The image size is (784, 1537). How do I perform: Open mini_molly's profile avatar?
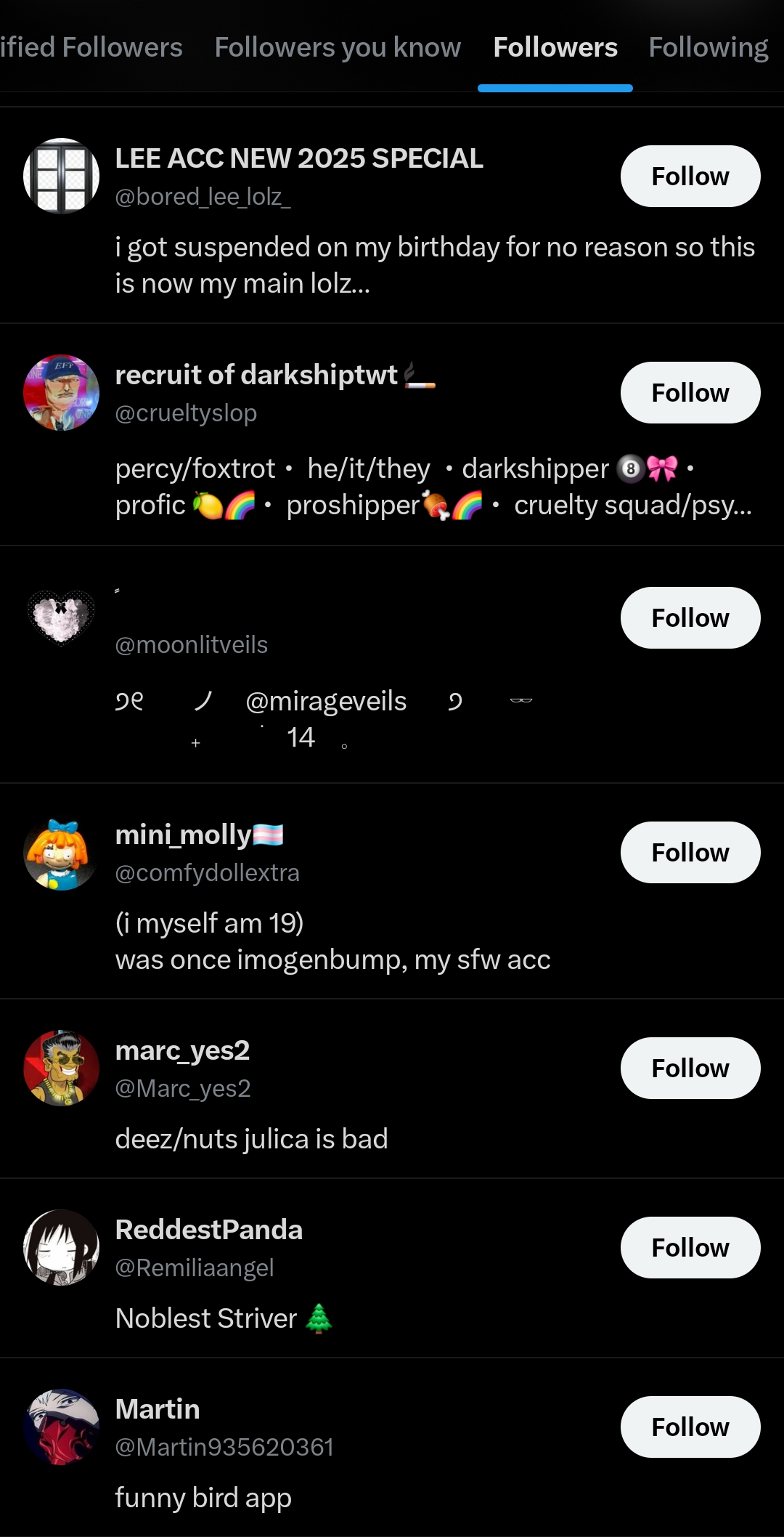click(x=62, y=853)
